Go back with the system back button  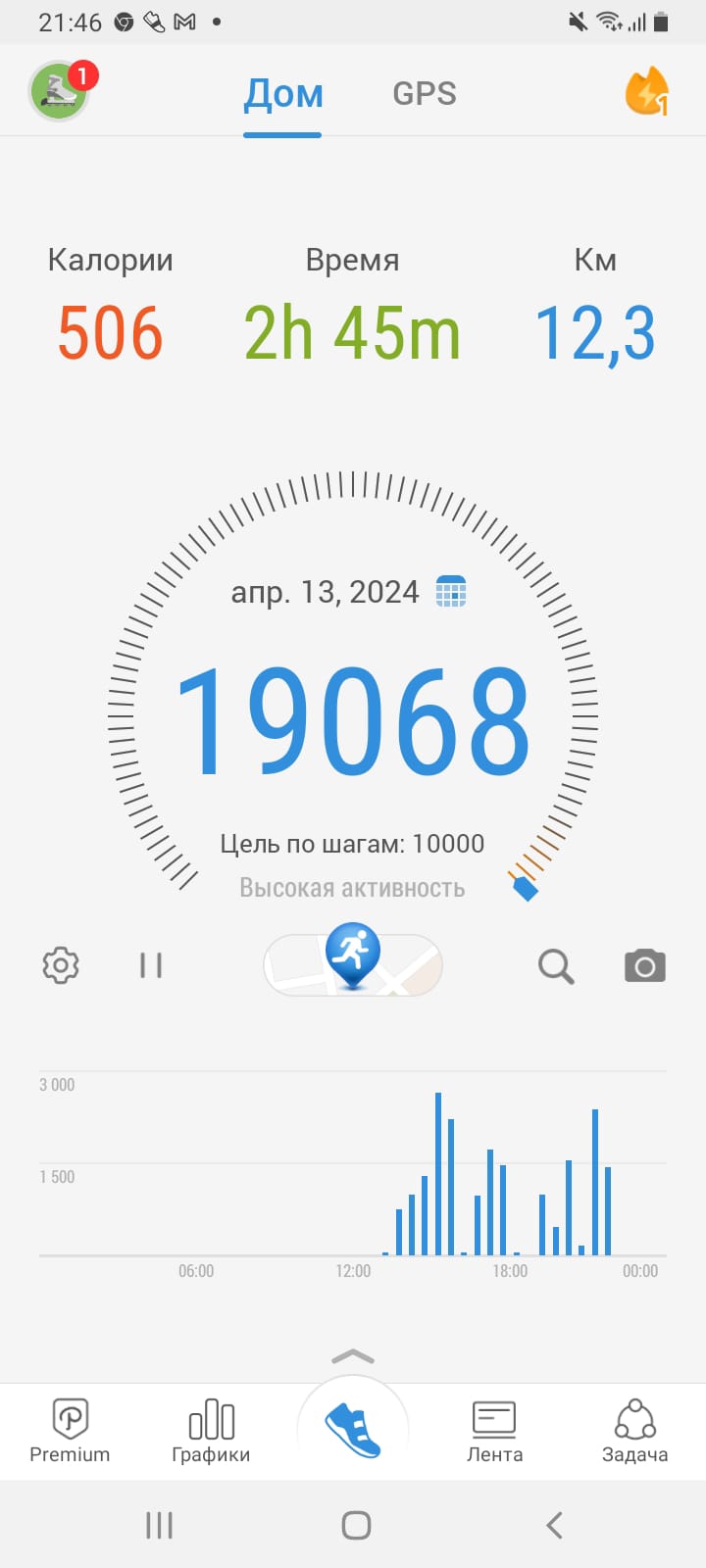(x=554, y=1525)
